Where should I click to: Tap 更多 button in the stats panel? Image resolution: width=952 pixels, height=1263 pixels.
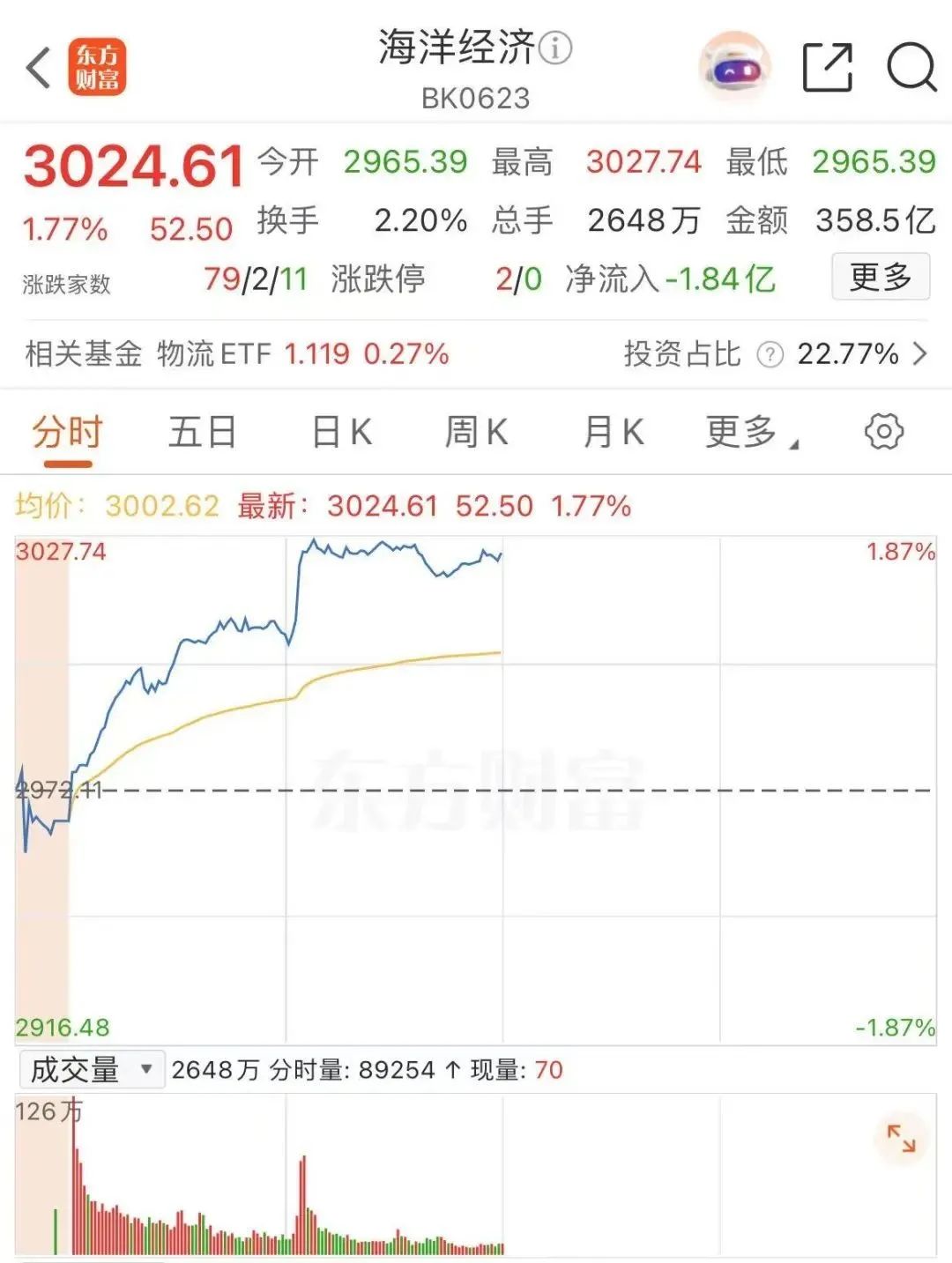coord(880,278)
